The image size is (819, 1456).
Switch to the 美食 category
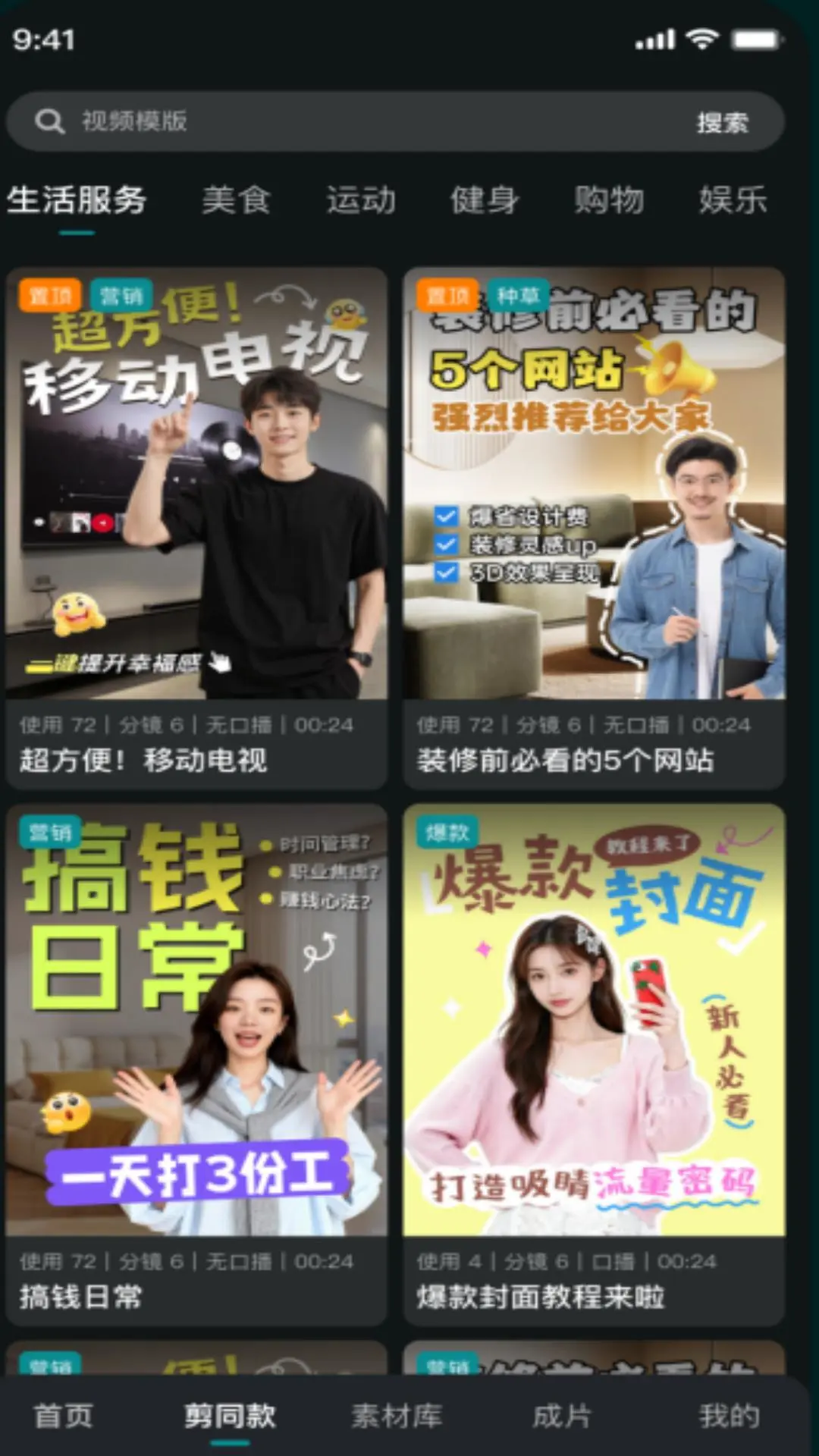click(236, 200)
